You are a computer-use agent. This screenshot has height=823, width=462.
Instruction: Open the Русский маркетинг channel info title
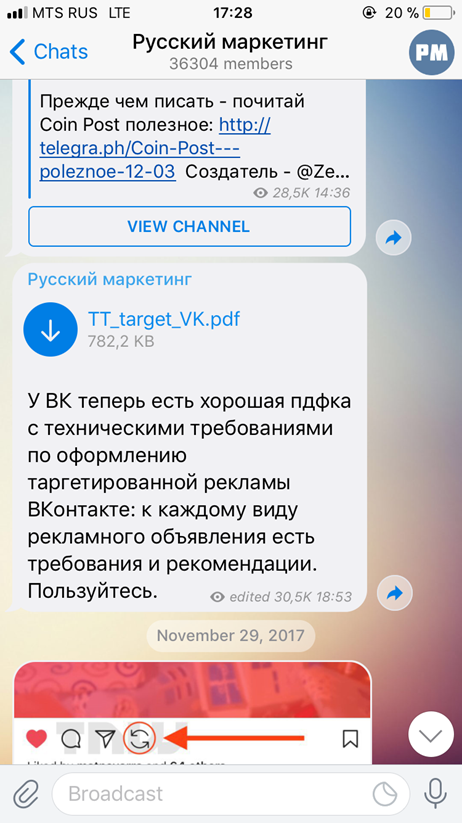pyautogui.click(x=230, y=42)
